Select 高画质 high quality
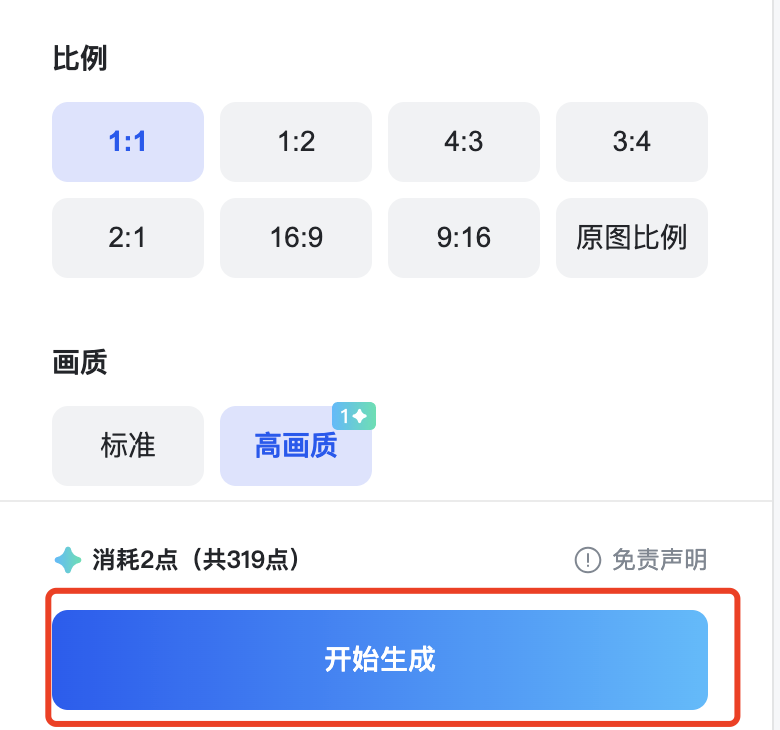 (x=296, y=446)
